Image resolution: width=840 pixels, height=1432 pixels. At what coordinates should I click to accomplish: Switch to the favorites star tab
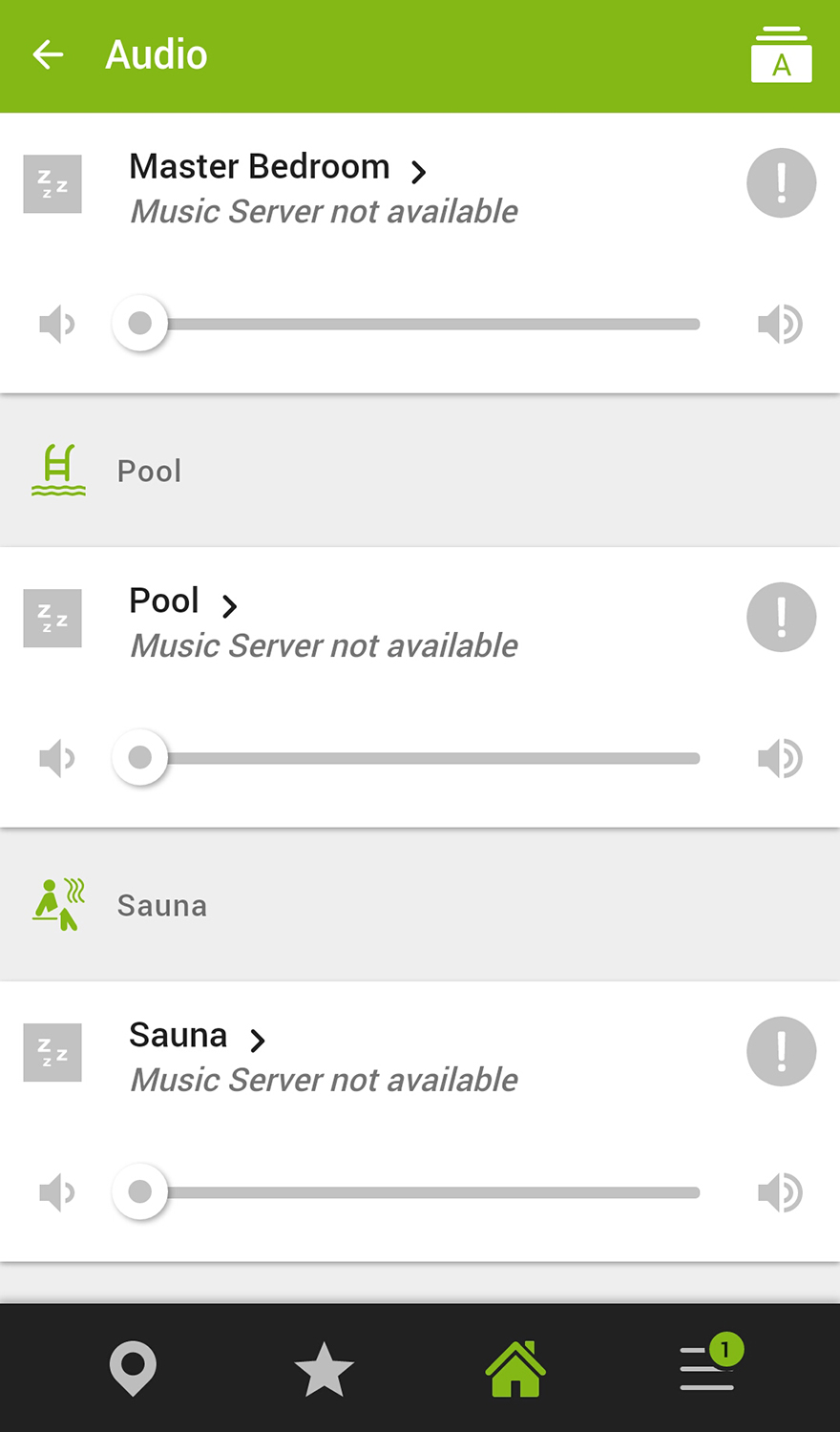(324, 1369)
